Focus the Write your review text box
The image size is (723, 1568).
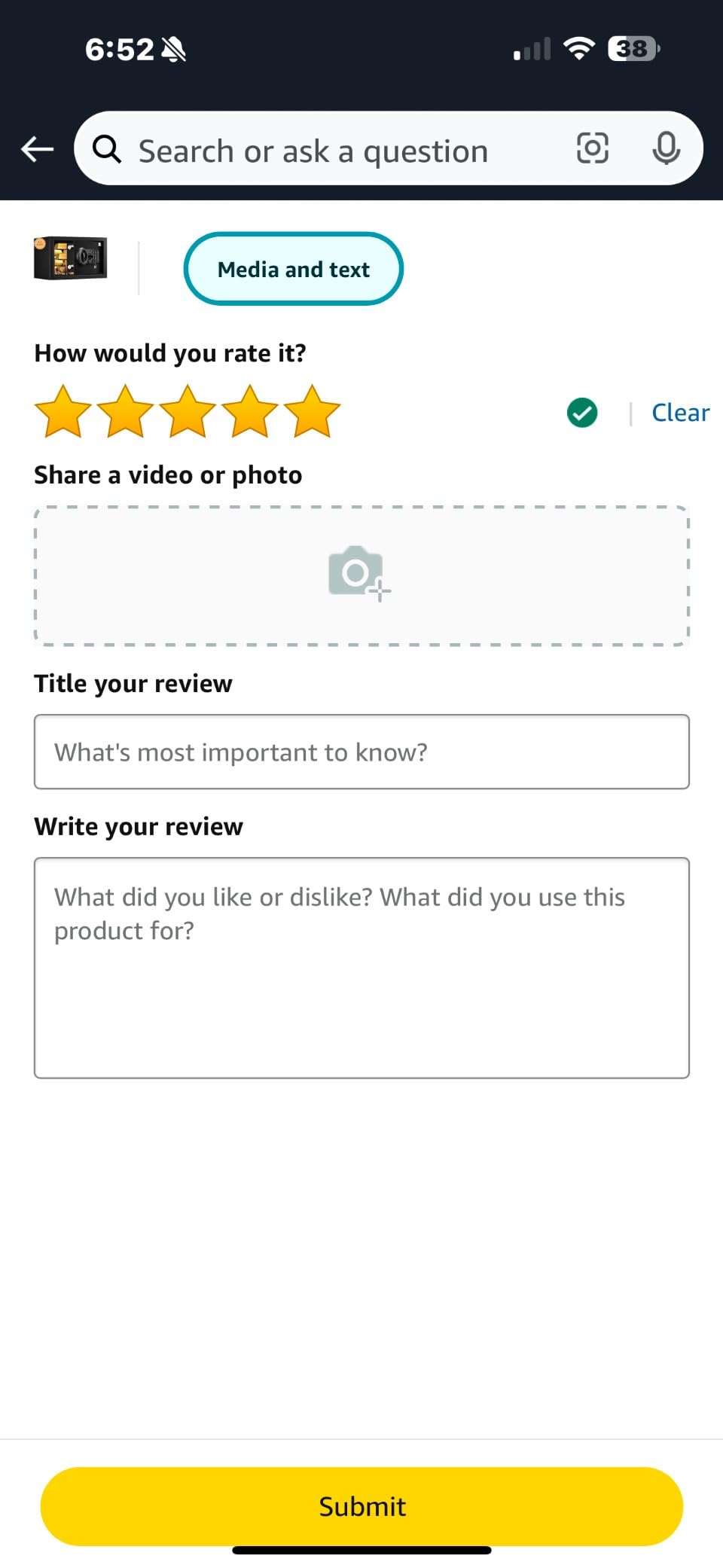point(361,967)
